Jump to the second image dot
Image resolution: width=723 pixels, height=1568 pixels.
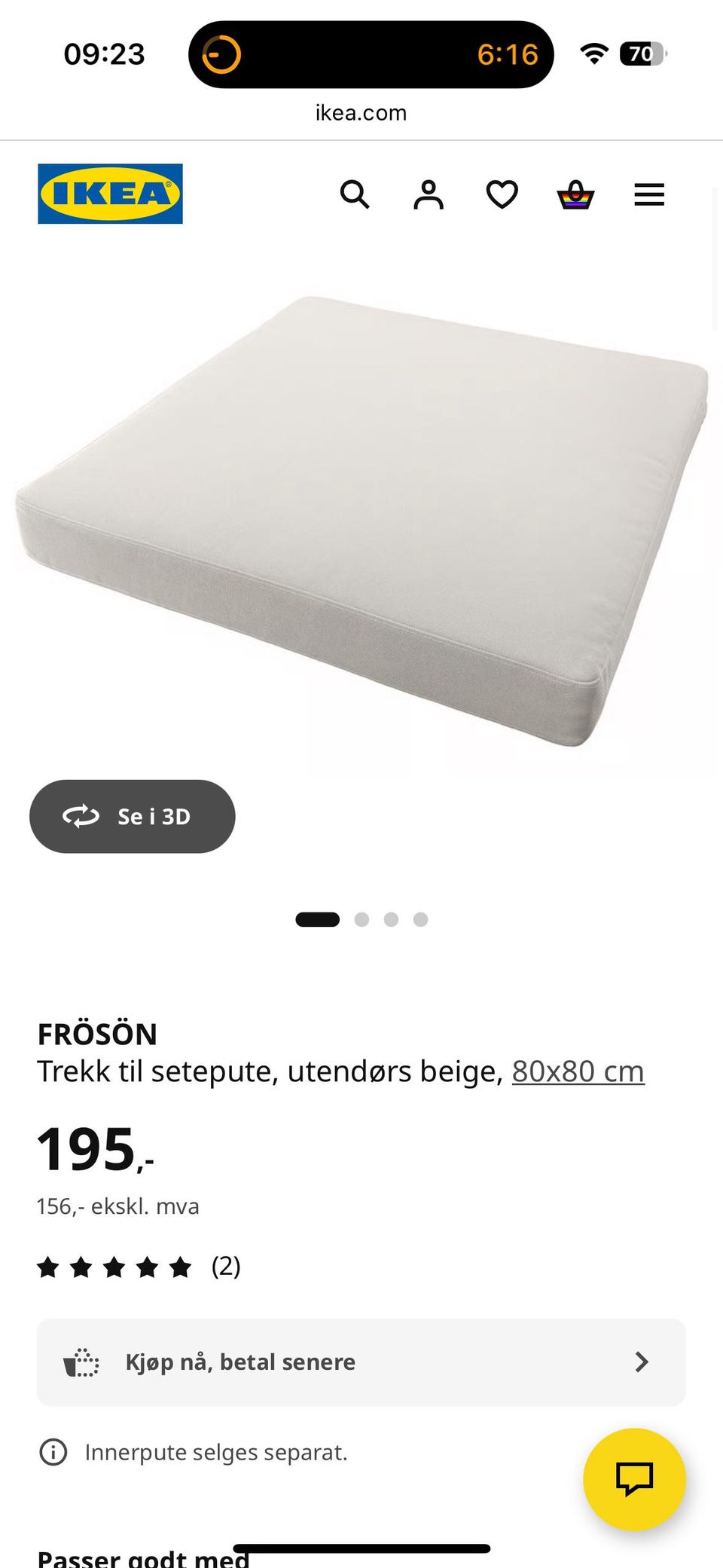(361, 919)
